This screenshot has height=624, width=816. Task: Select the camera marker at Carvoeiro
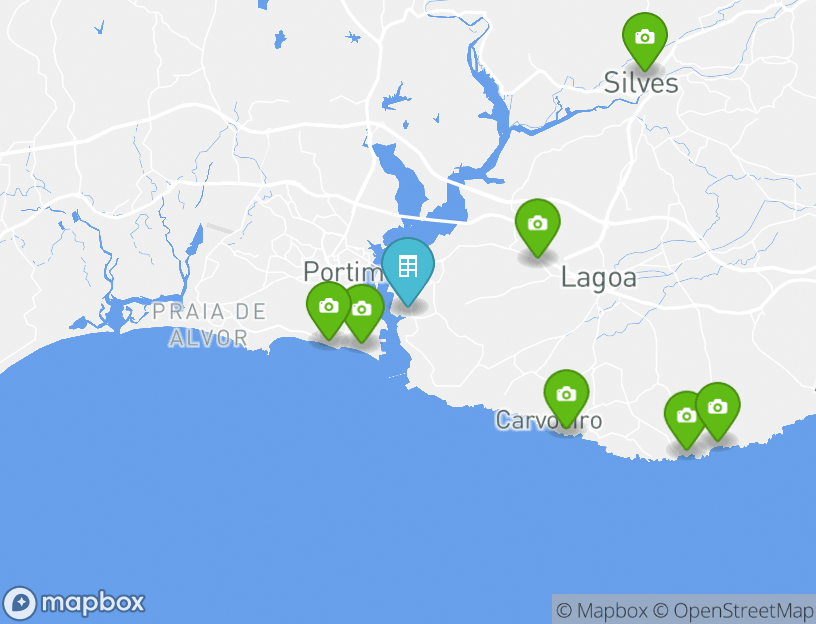(x=566, y=395)
